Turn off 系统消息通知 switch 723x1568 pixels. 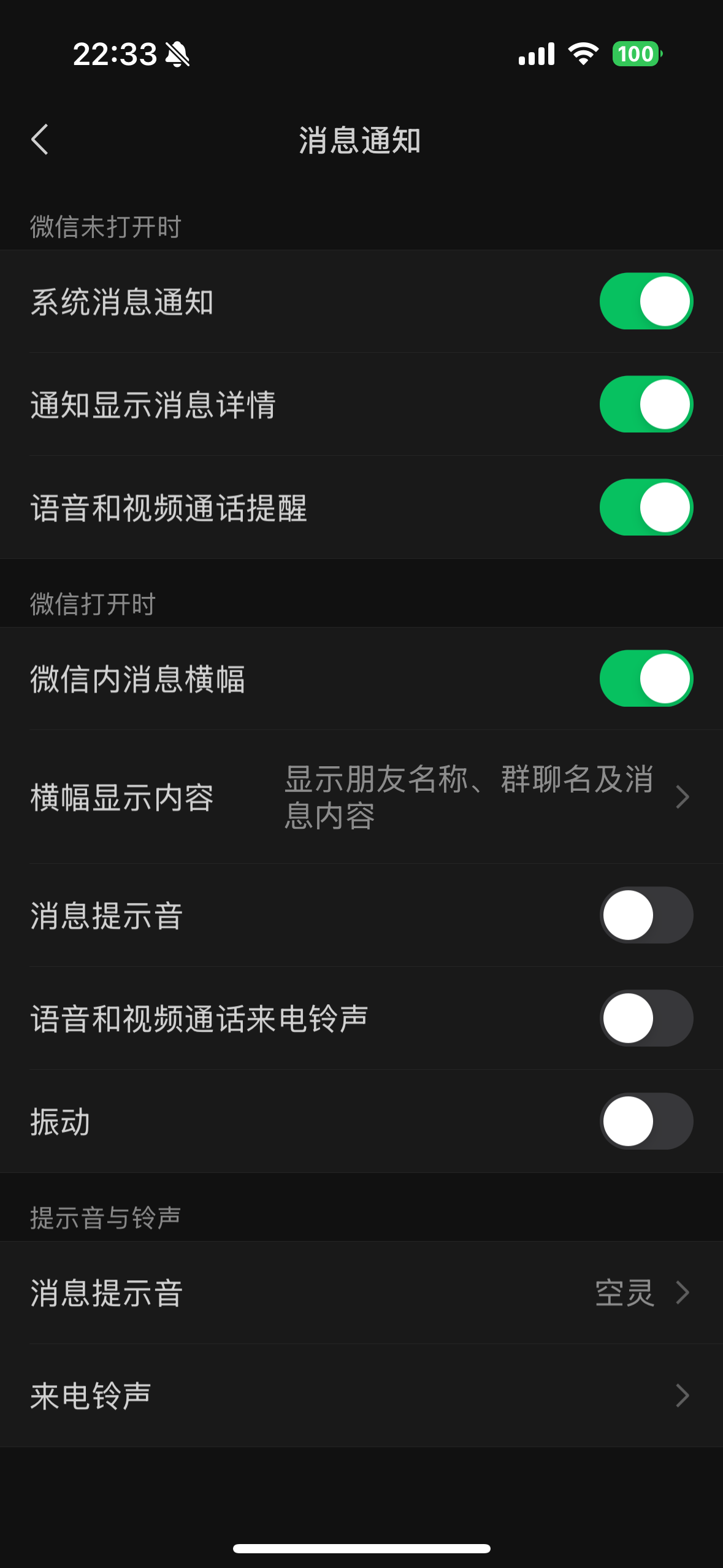point(646,301)
